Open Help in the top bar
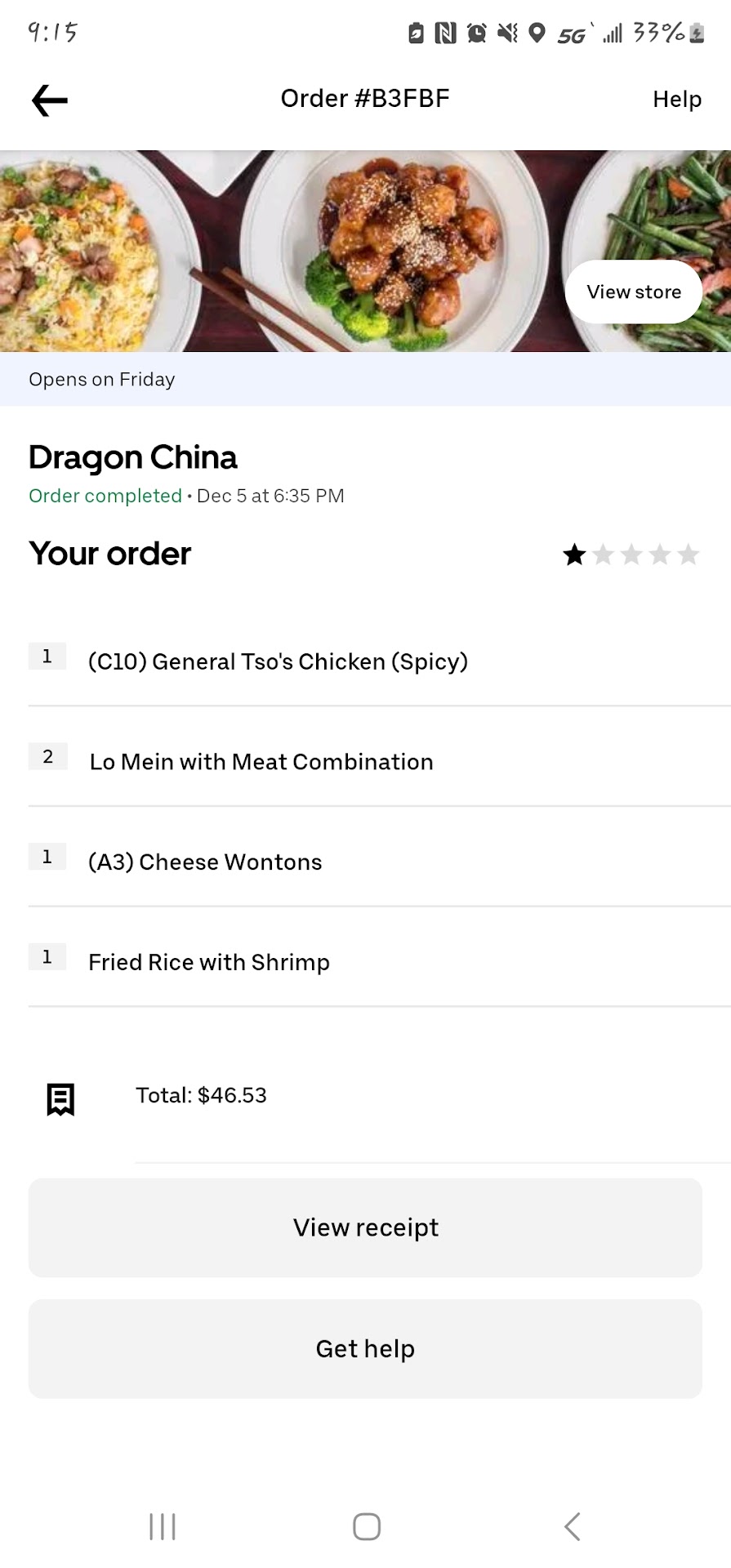The height and width of the screenshot is (1568, 731). pos(676,100)
